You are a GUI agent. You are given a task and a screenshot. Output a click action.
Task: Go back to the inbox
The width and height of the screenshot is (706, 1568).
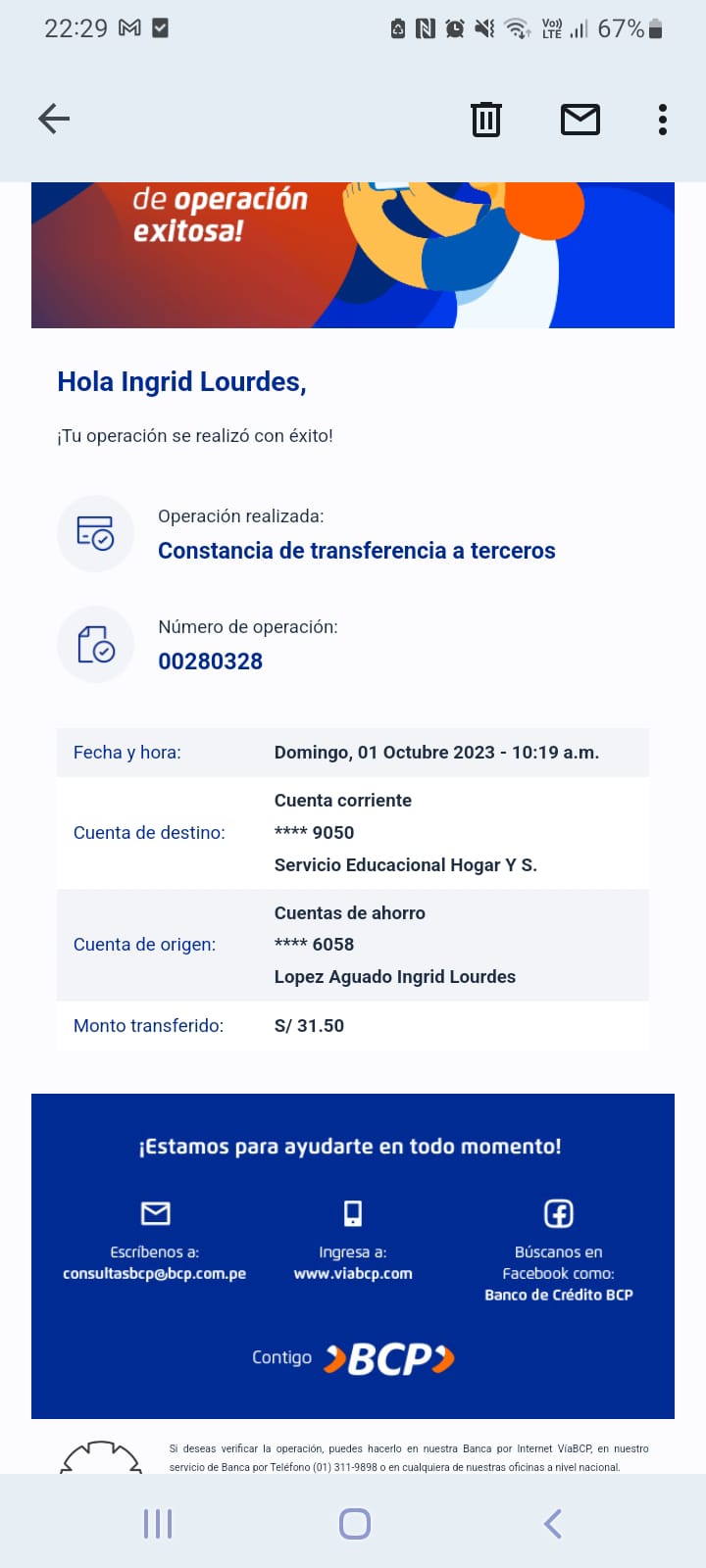point(54,120)
